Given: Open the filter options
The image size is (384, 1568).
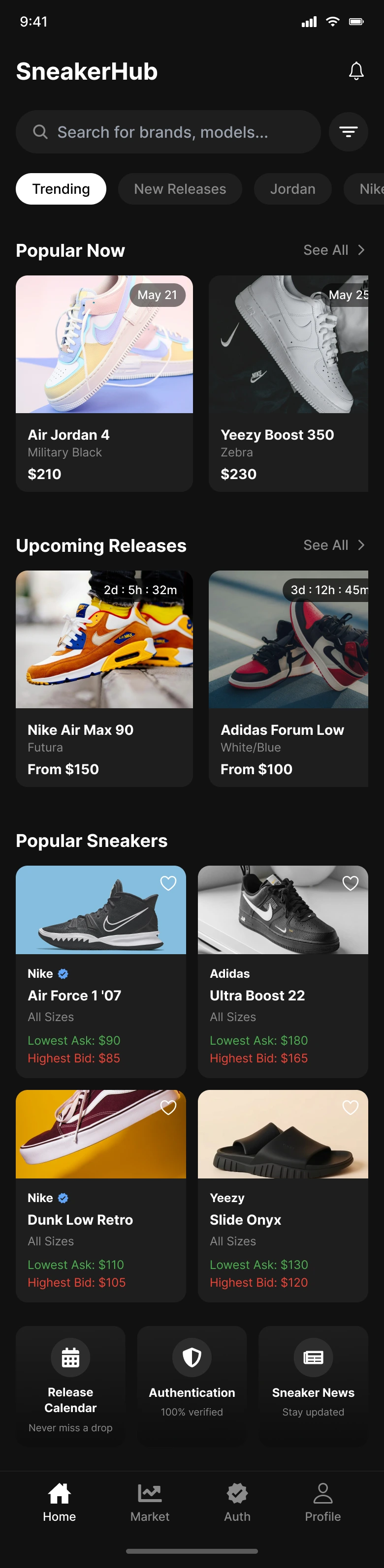Looking at the screenshot, I should click(x=348, y=132).
